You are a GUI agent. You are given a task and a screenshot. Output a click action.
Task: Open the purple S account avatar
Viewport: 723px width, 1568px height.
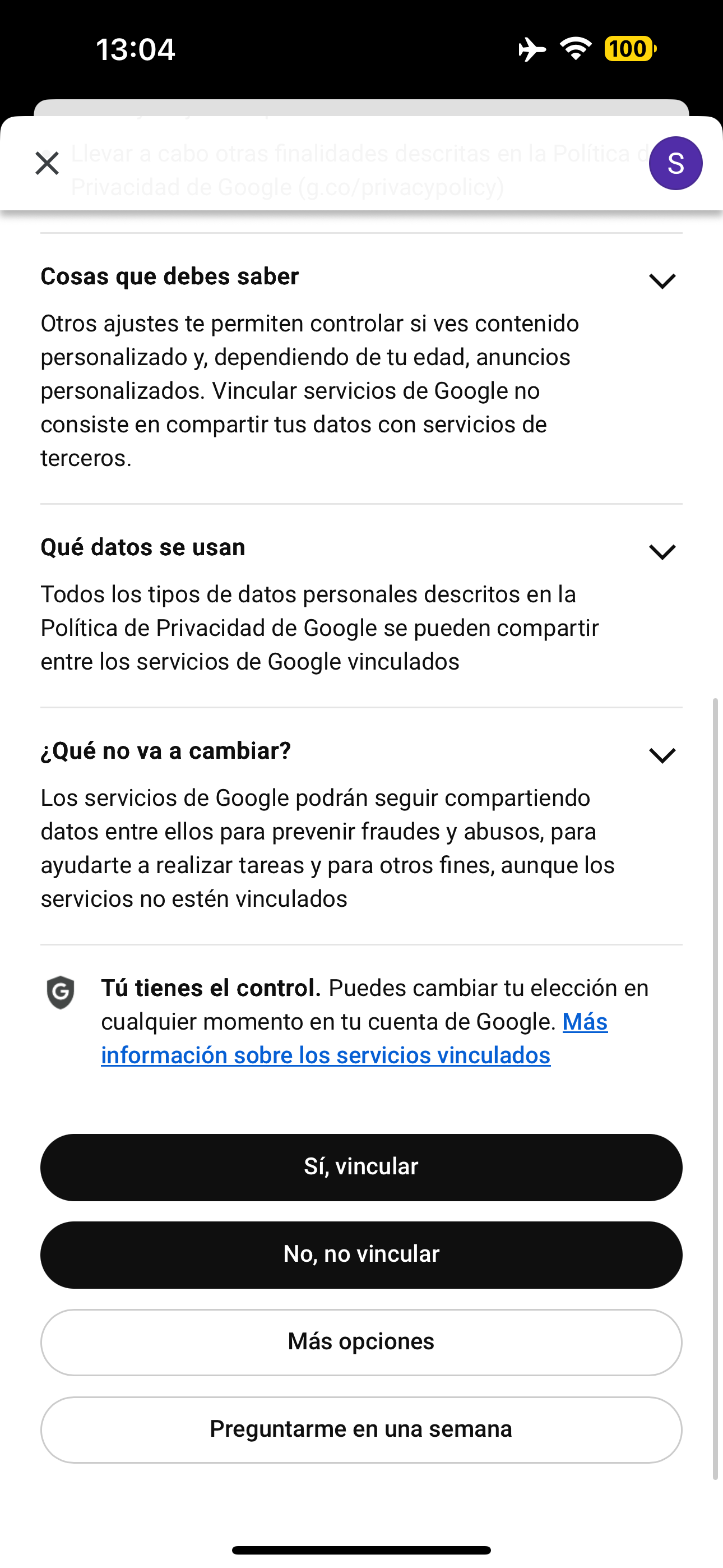(675, 163)
